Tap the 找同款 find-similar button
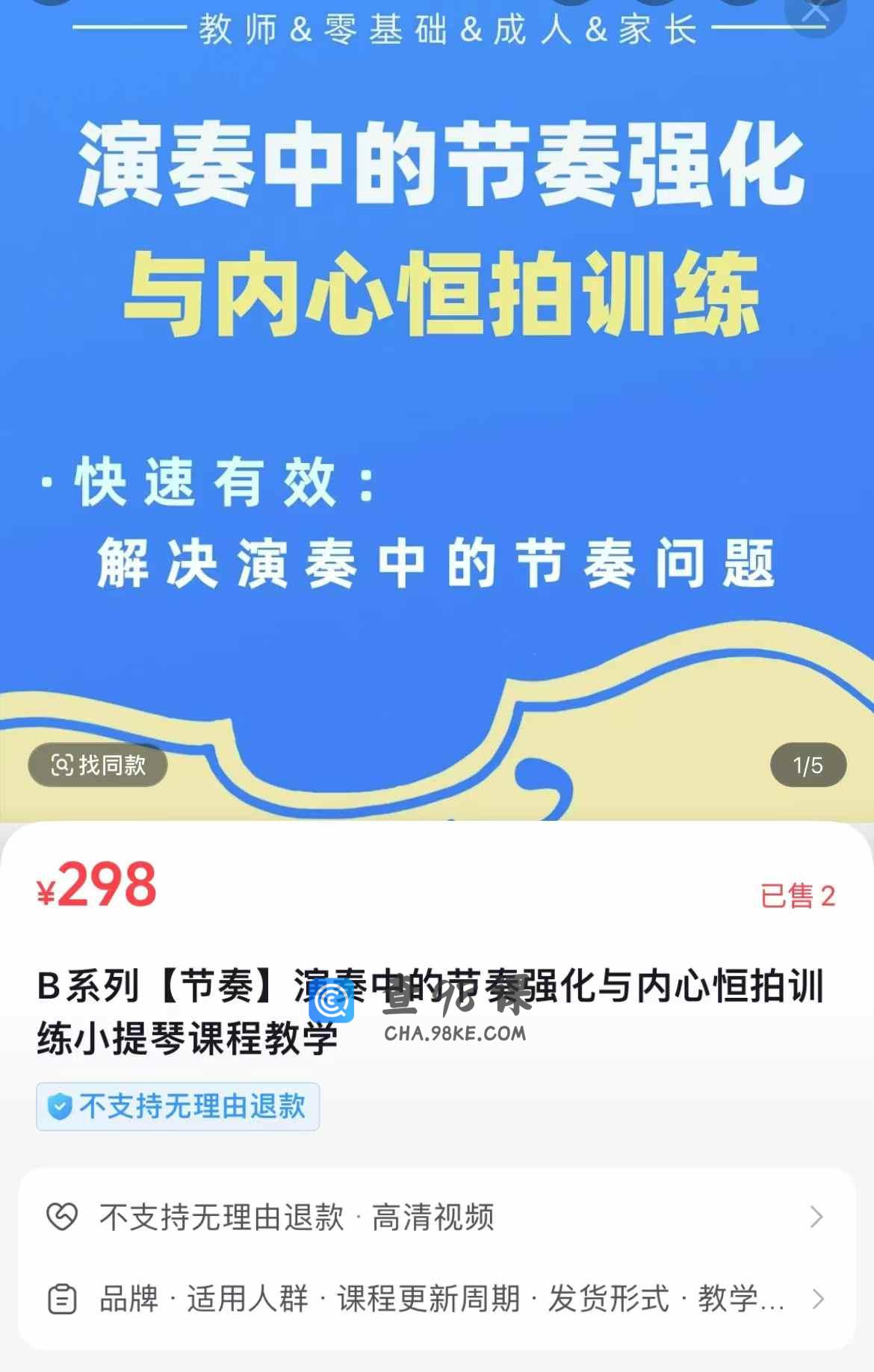The width and height of the screenshot is (874, 1372). pos(98,765)
